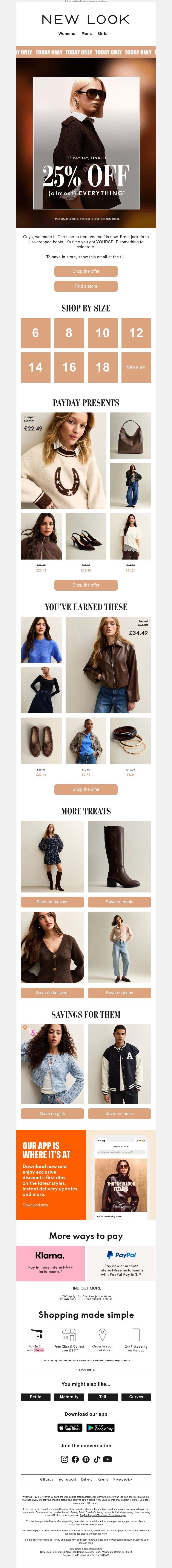
Task: Shop the offer under Payday Presents
Action: click(x=86, y=585)
